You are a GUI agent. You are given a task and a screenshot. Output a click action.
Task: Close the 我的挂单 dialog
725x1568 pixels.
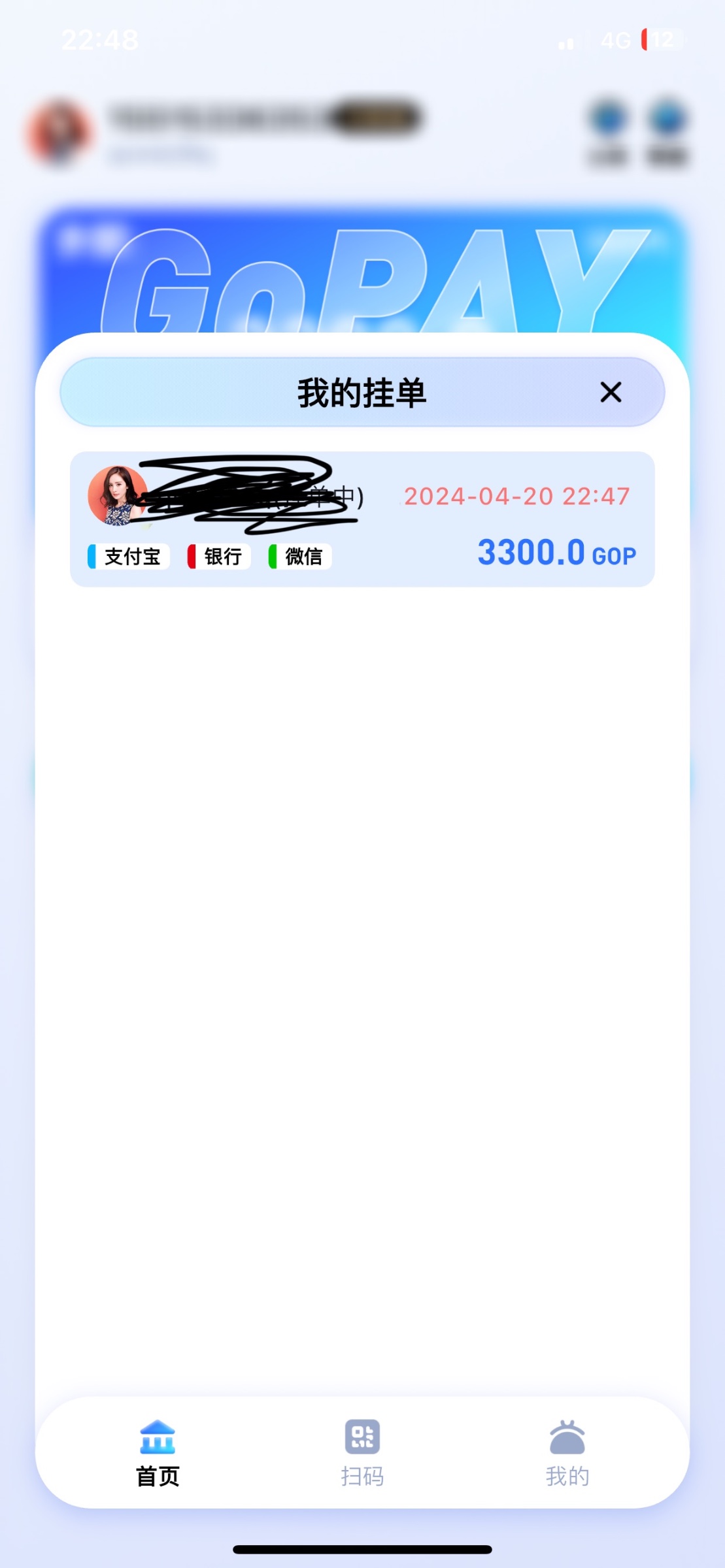(x=611, y=392)
